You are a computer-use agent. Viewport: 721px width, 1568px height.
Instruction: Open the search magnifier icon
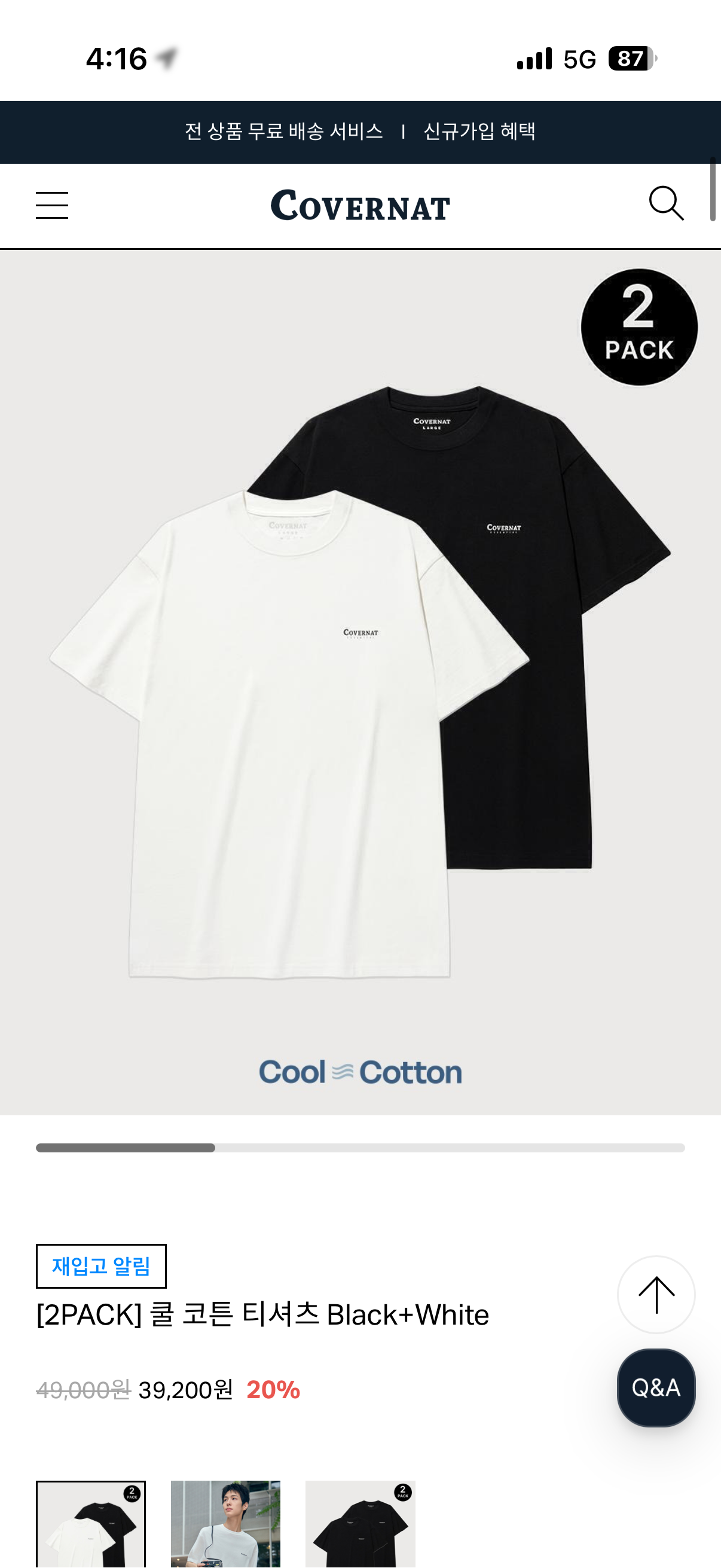click(x=666, y=203)
